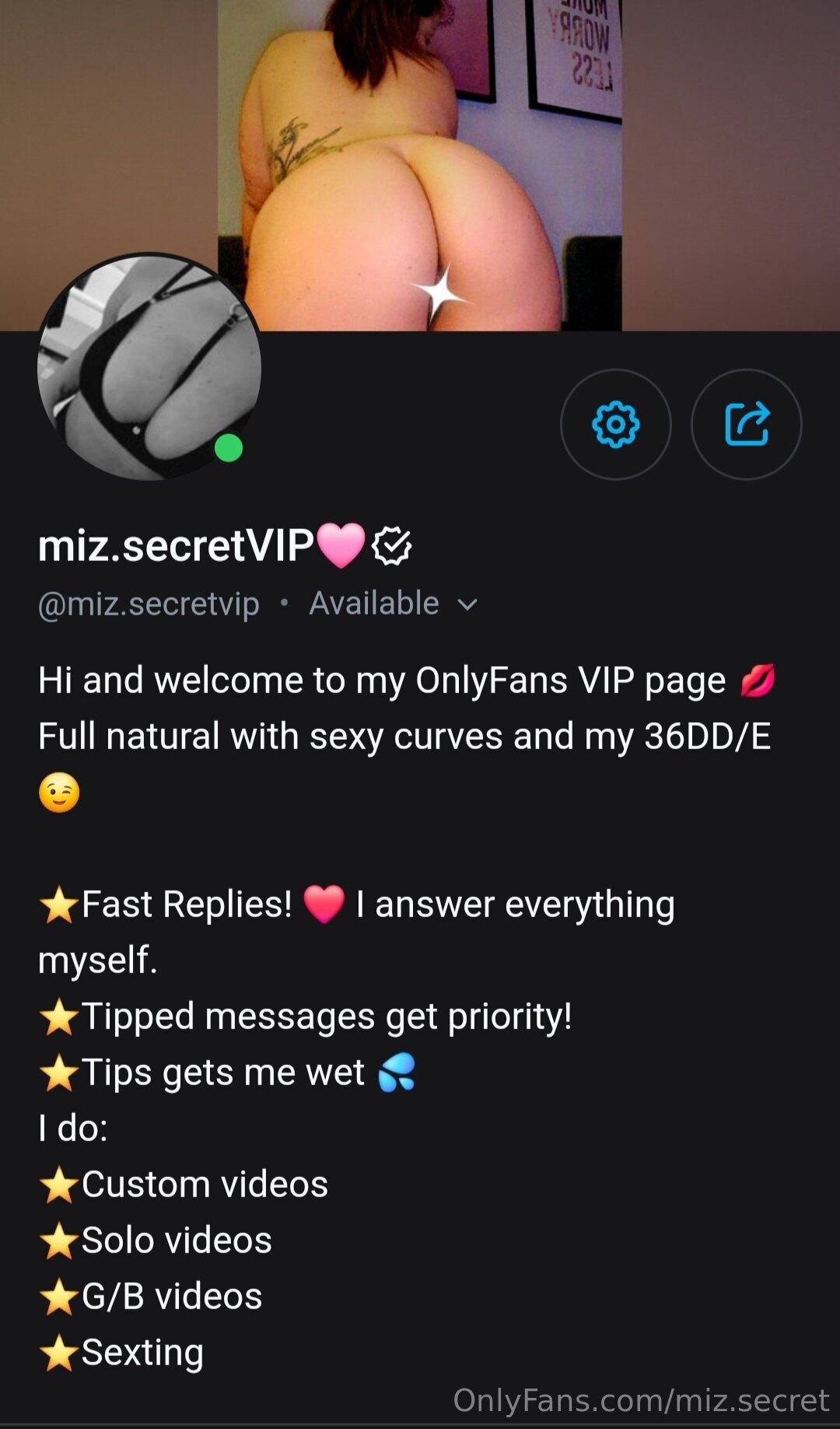
Task: Open the round profile avatar
Action: [149, 367]
